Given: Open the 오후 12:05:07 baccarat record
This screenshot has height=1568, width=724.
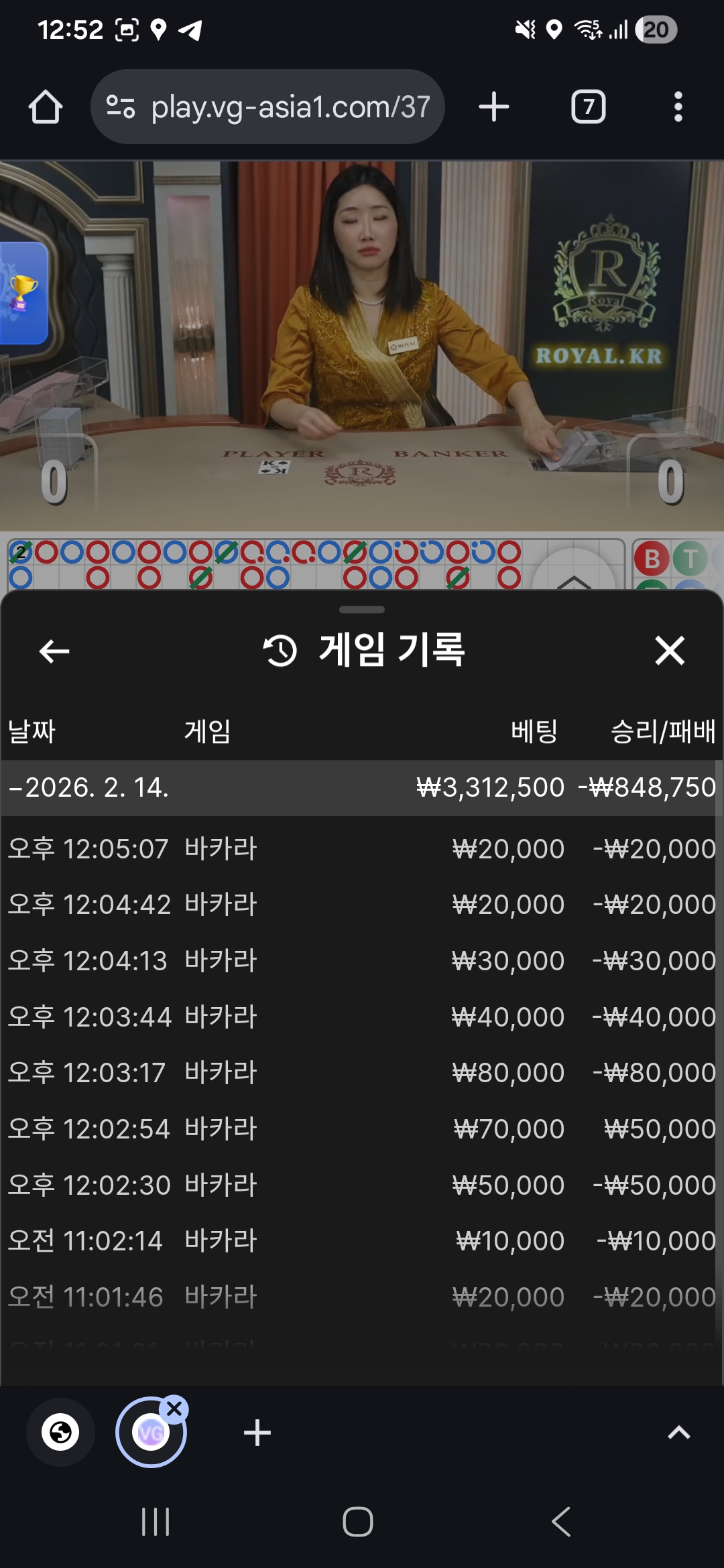Looking at the screenshot, I should click(362, 849).
